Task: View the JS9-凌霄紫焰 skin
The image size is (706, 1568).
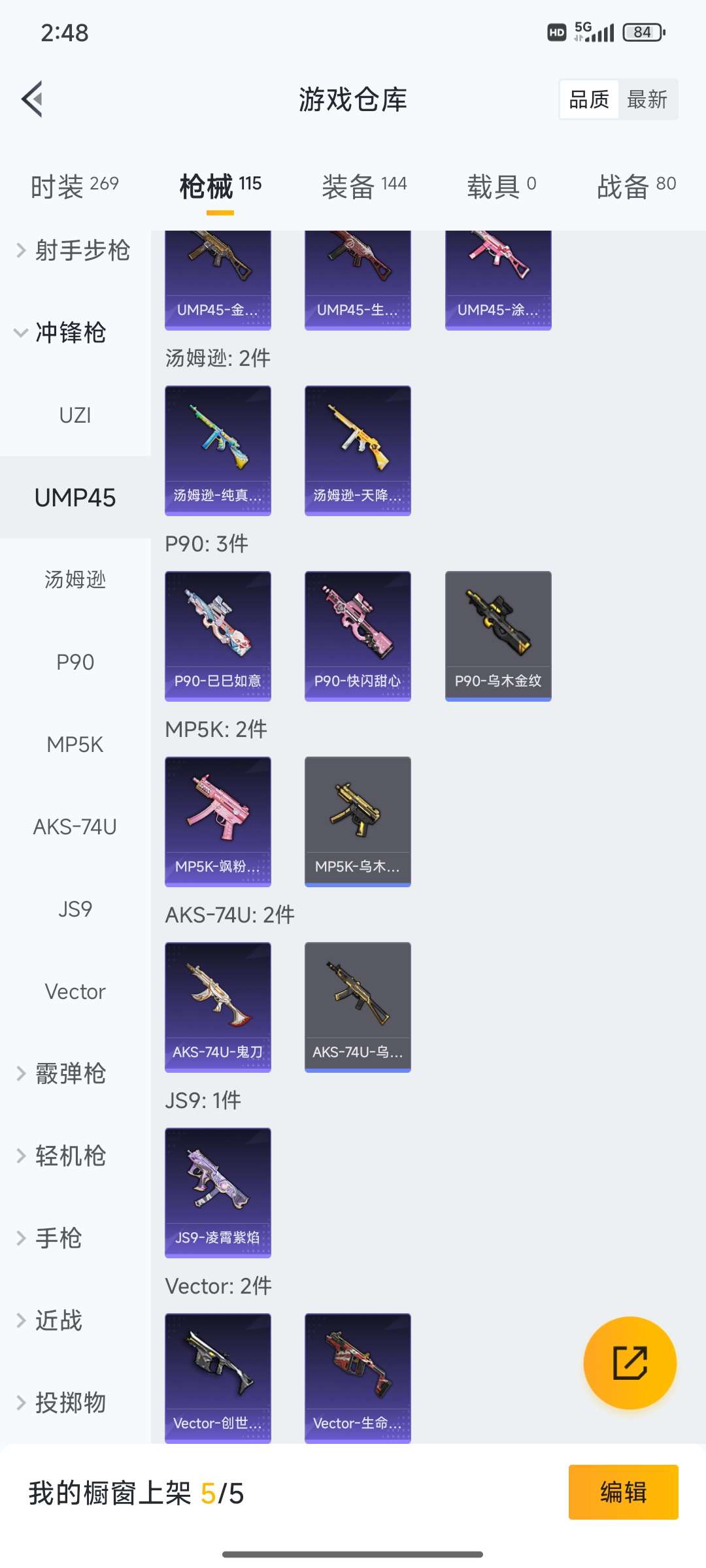Action: click(218, 1192)
